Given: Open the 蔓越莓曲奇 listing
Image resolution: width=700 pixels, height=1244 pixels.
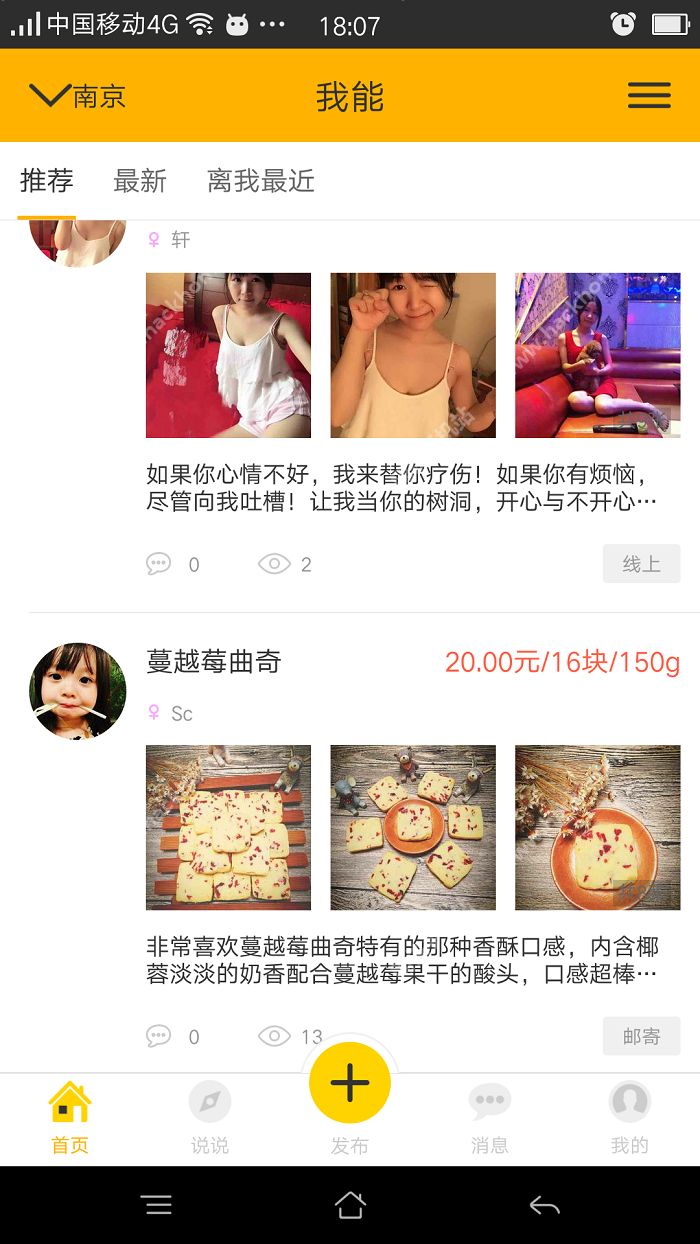Looking at the screenshot, I should point(214,662).
